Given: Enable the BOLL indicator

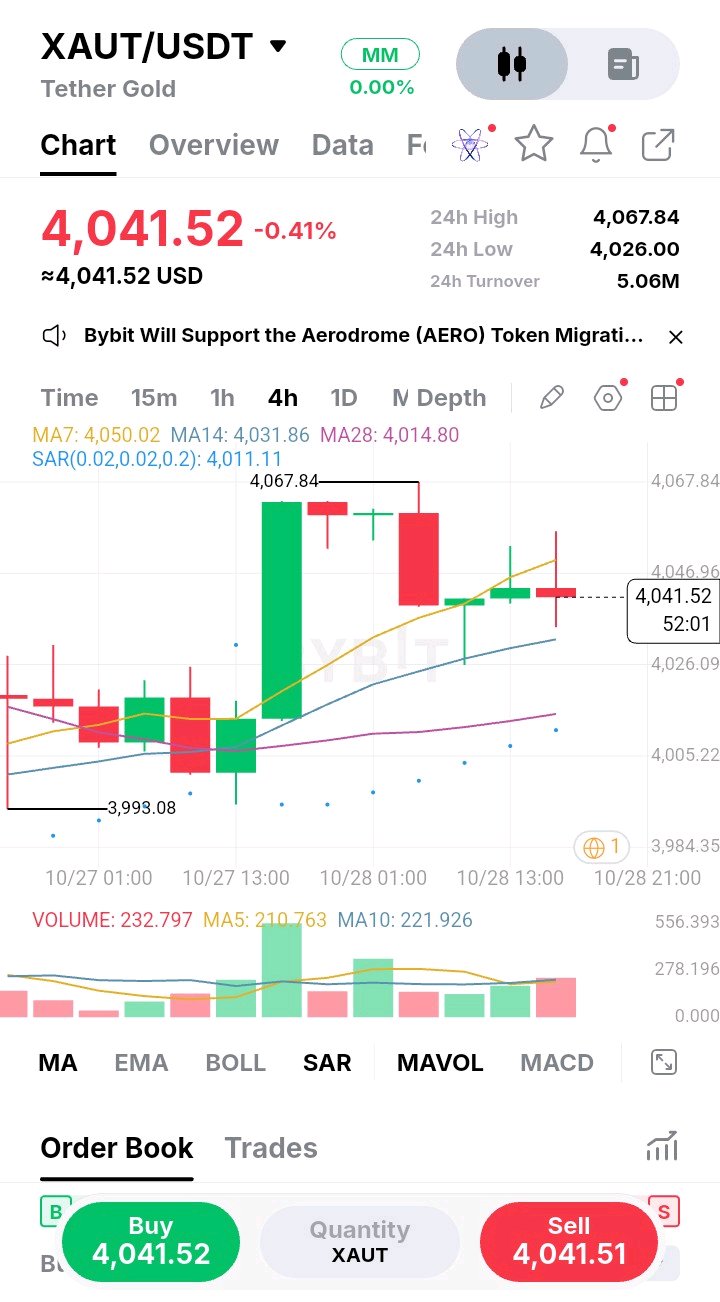Looking at the screenshot, I should pyautogui.click(x=236, y=1062).
